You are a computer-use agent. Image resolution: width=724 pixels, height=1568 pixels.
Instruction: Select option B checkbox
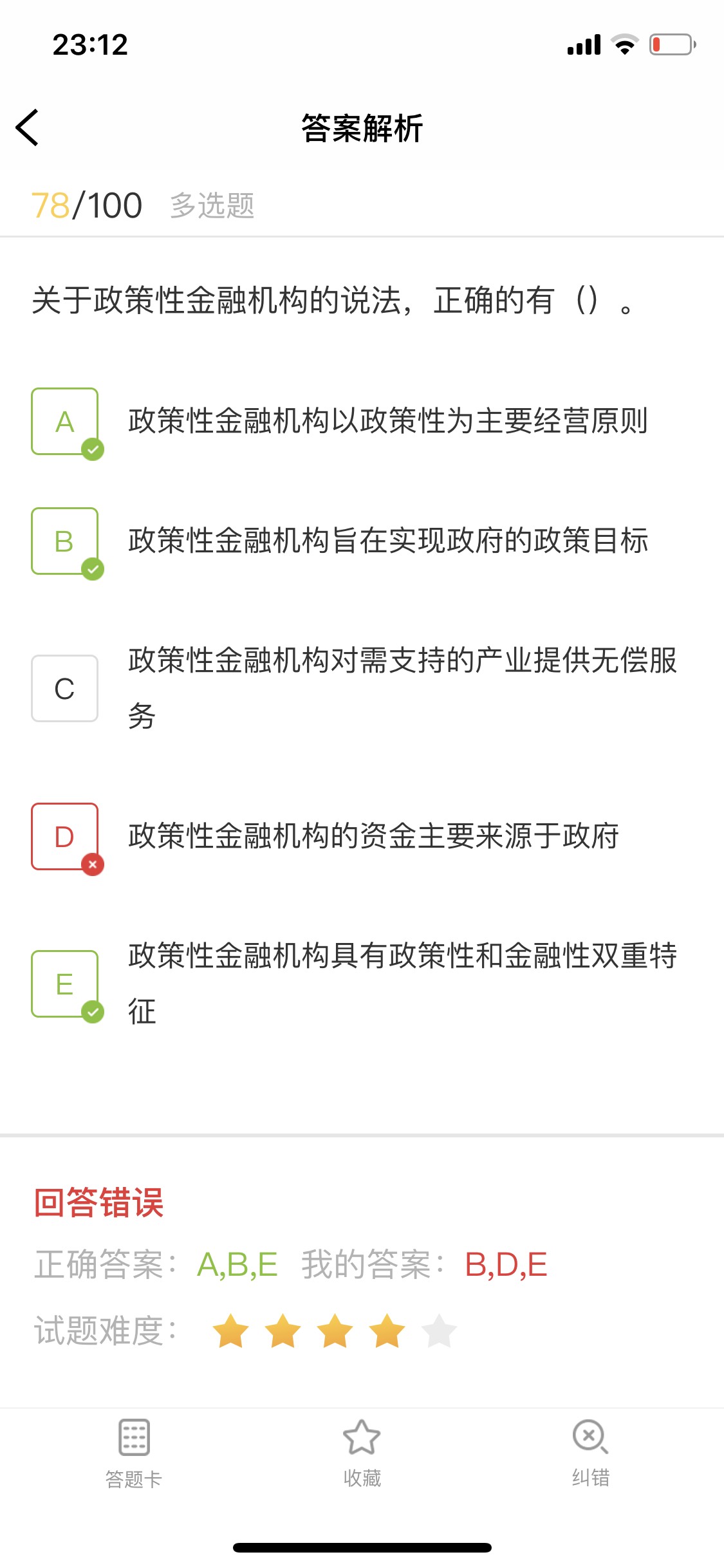65,541
